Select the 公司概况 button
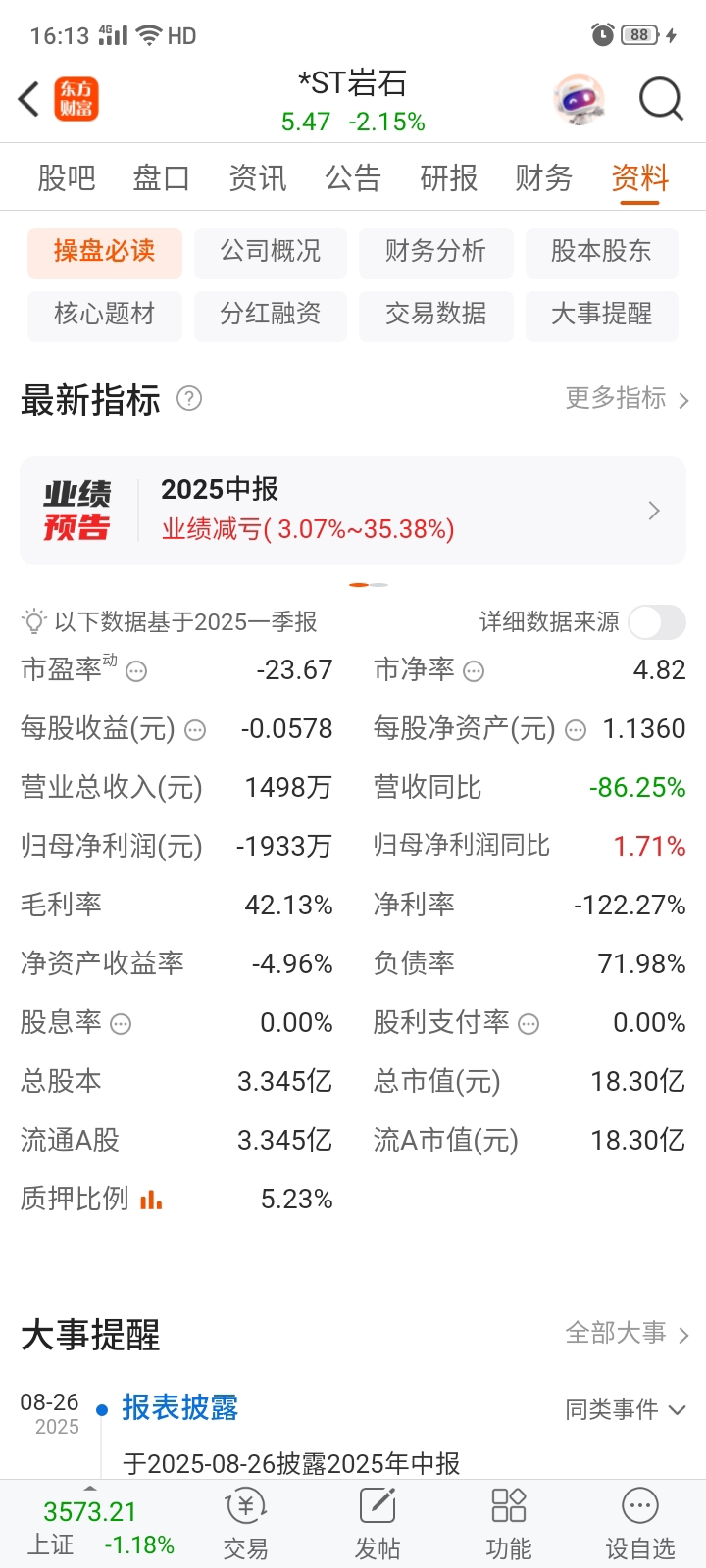Viewport: 706px width, 1568px height. 270,253
